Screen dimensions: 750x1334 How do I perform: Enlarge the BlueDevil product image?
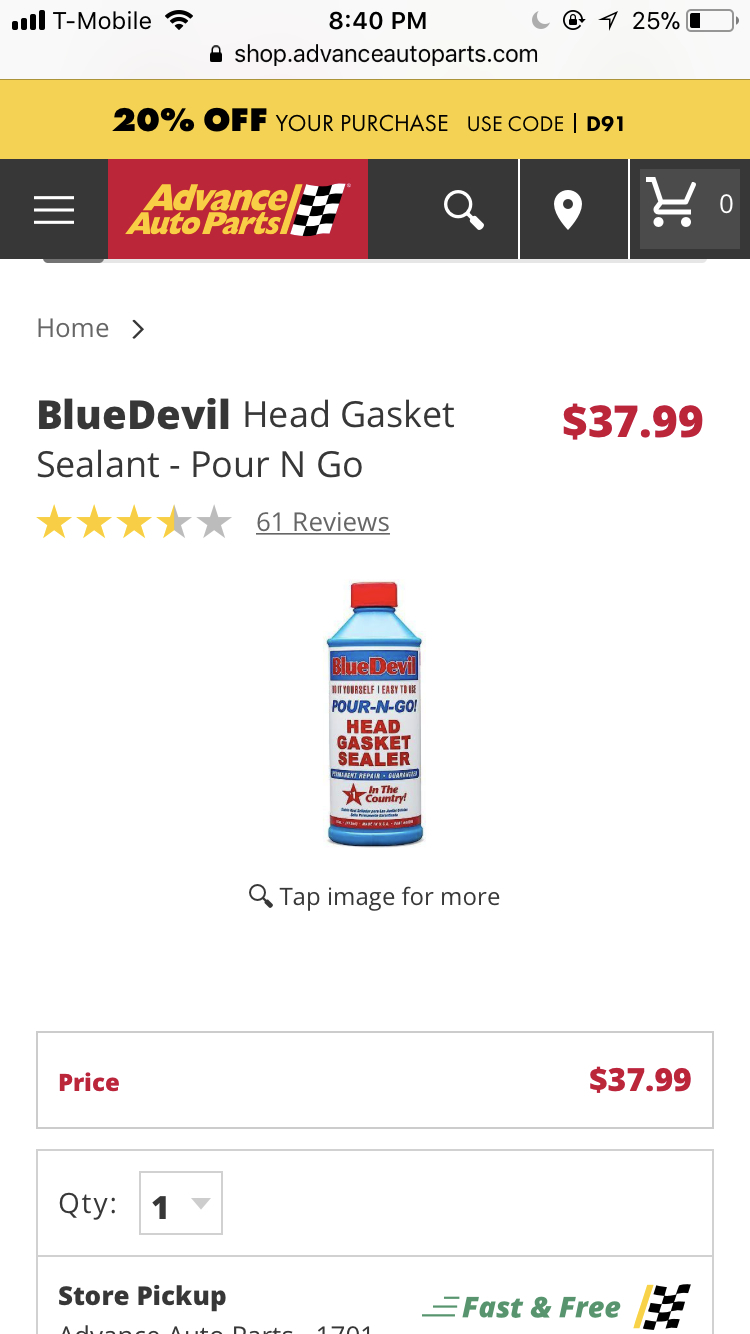pos(375,714)
